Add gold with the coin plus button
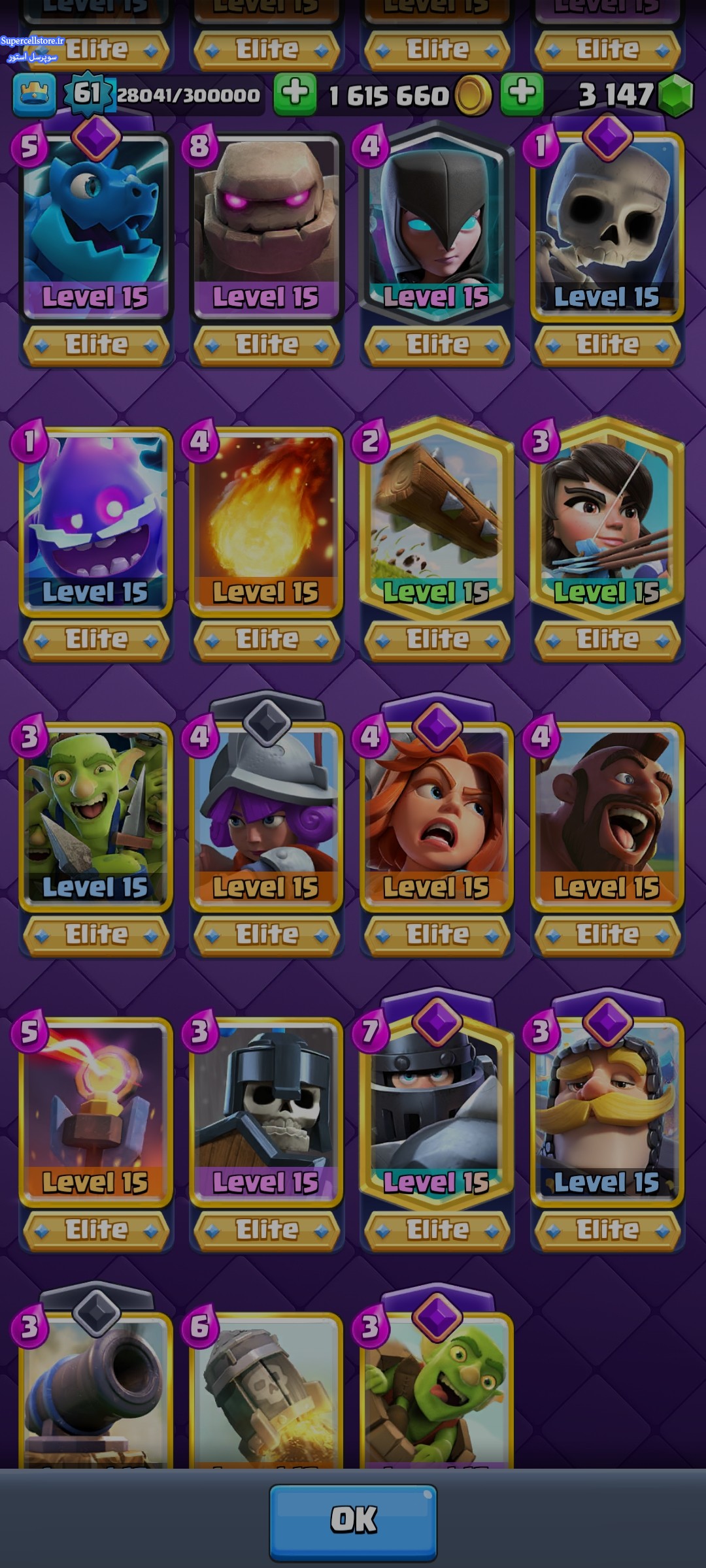This screenshot has width=706, height=1568. (x=295, y=94)
